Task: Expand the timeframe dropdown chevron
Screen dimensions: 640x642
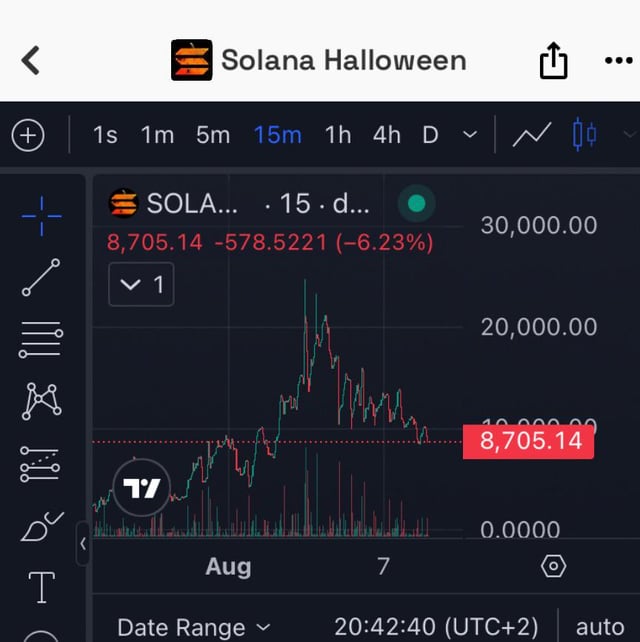Action: (x=471, y=135)
